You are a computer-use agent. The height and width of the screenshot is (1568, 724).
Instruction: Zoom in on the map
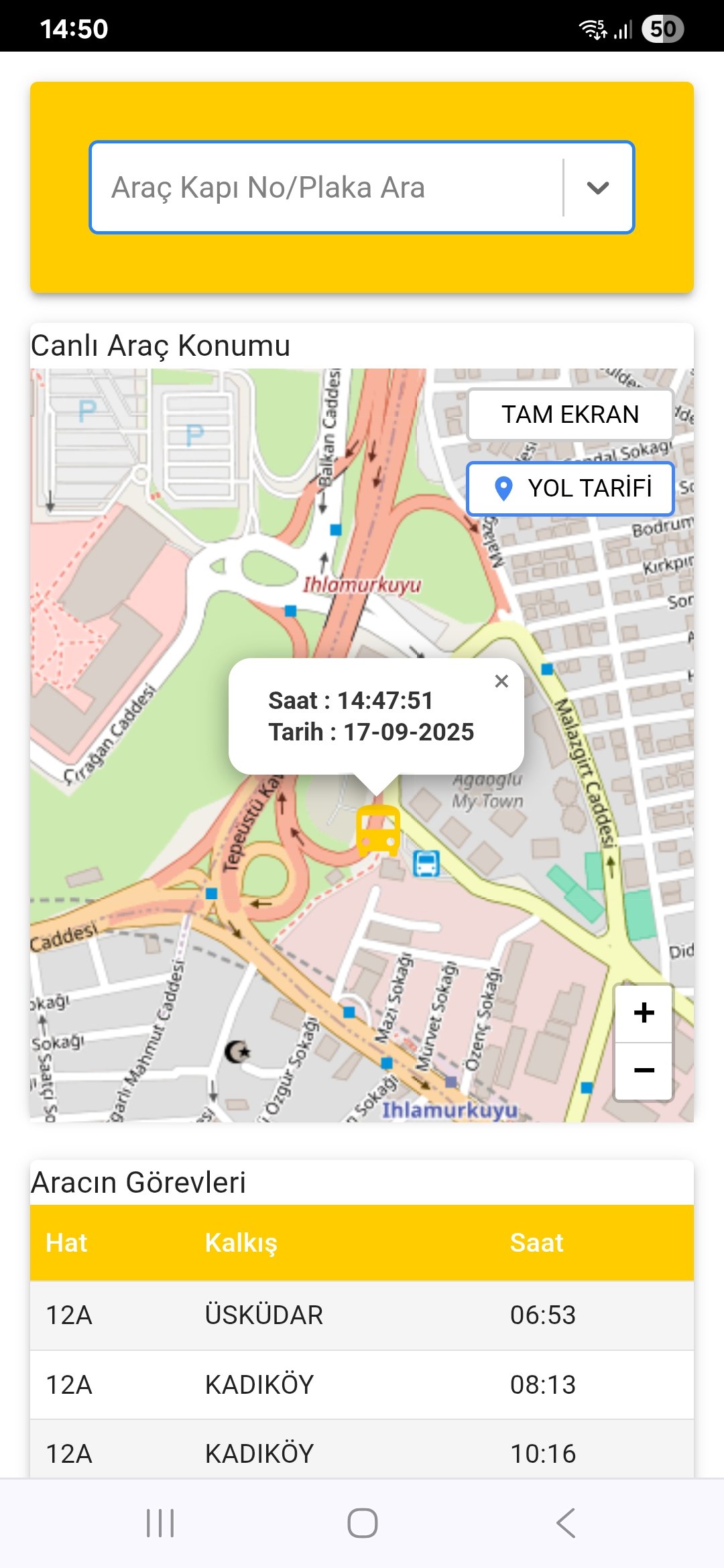coord(644,1013)
